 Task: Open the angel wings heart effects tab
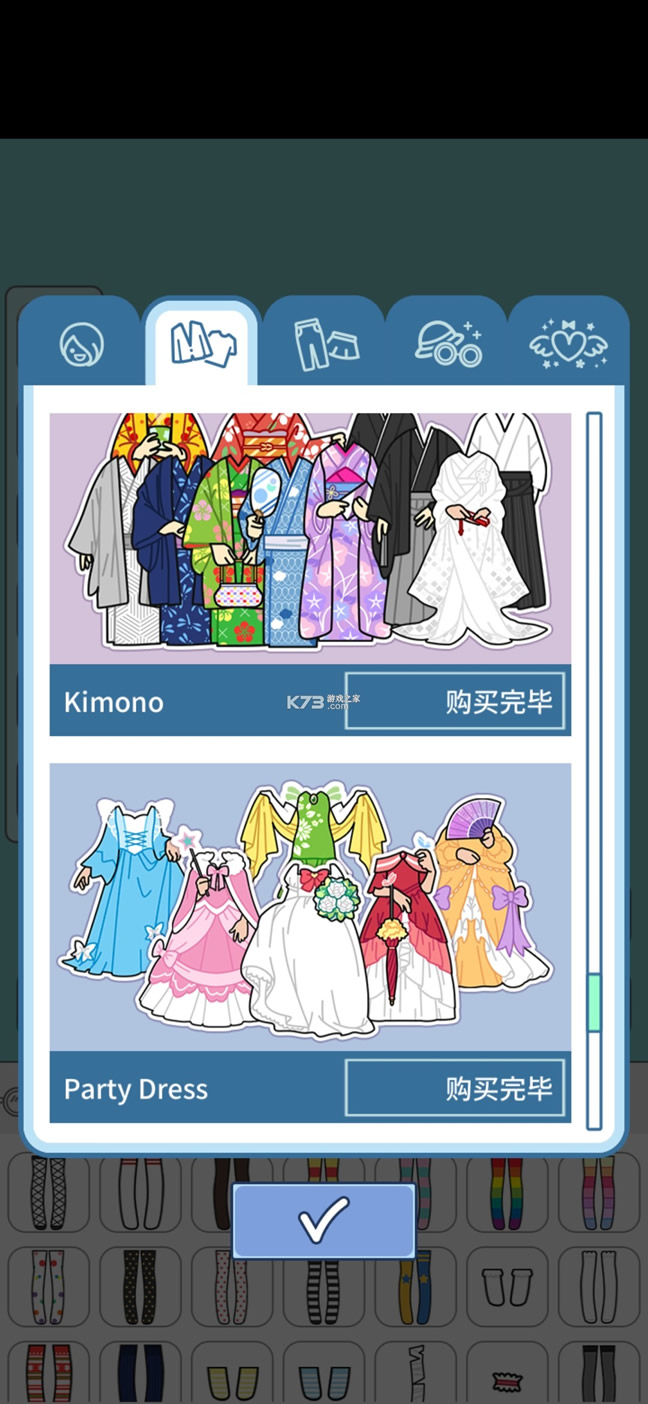tap(569, 342)
